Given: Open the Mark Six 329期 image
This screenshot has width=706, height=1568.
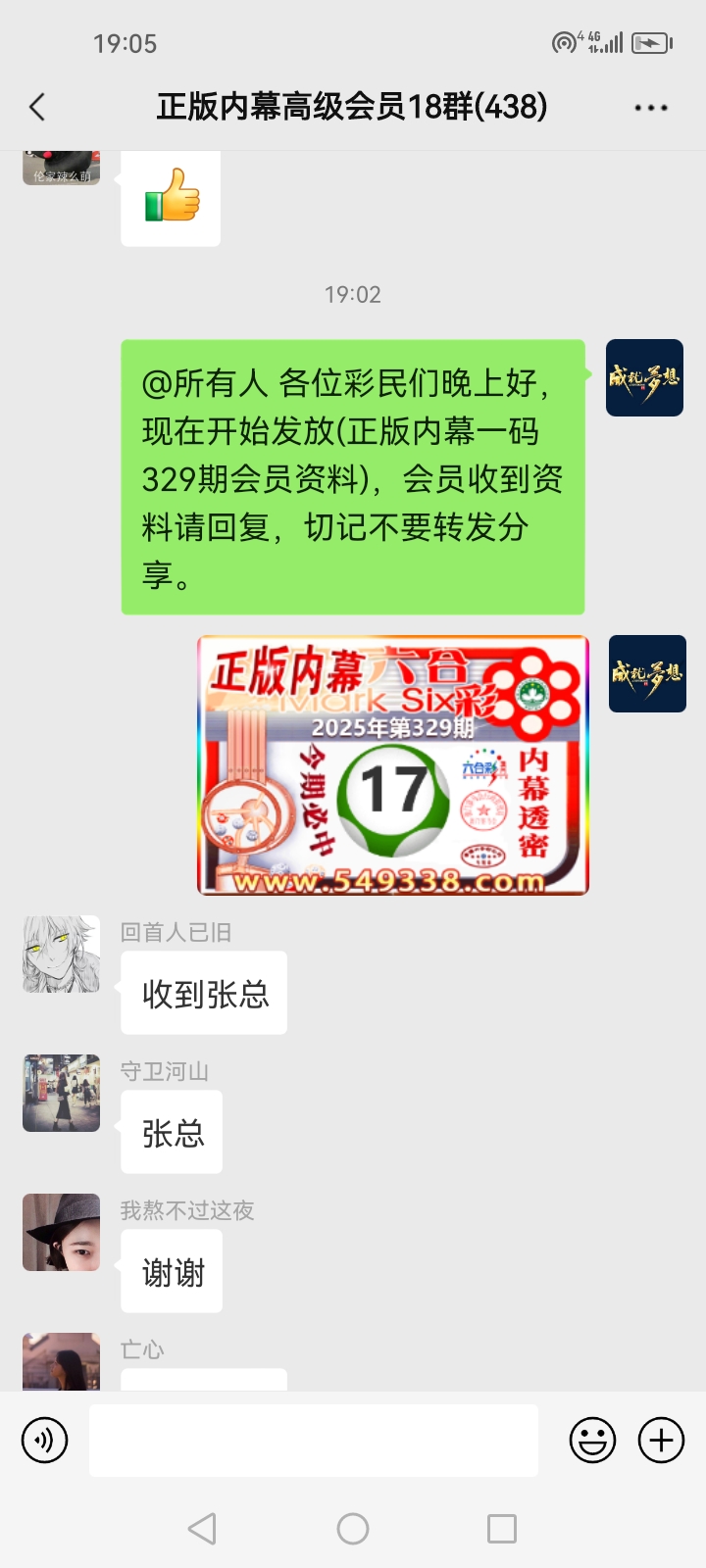Looking at the screenshot, I should tap(393, 765).
